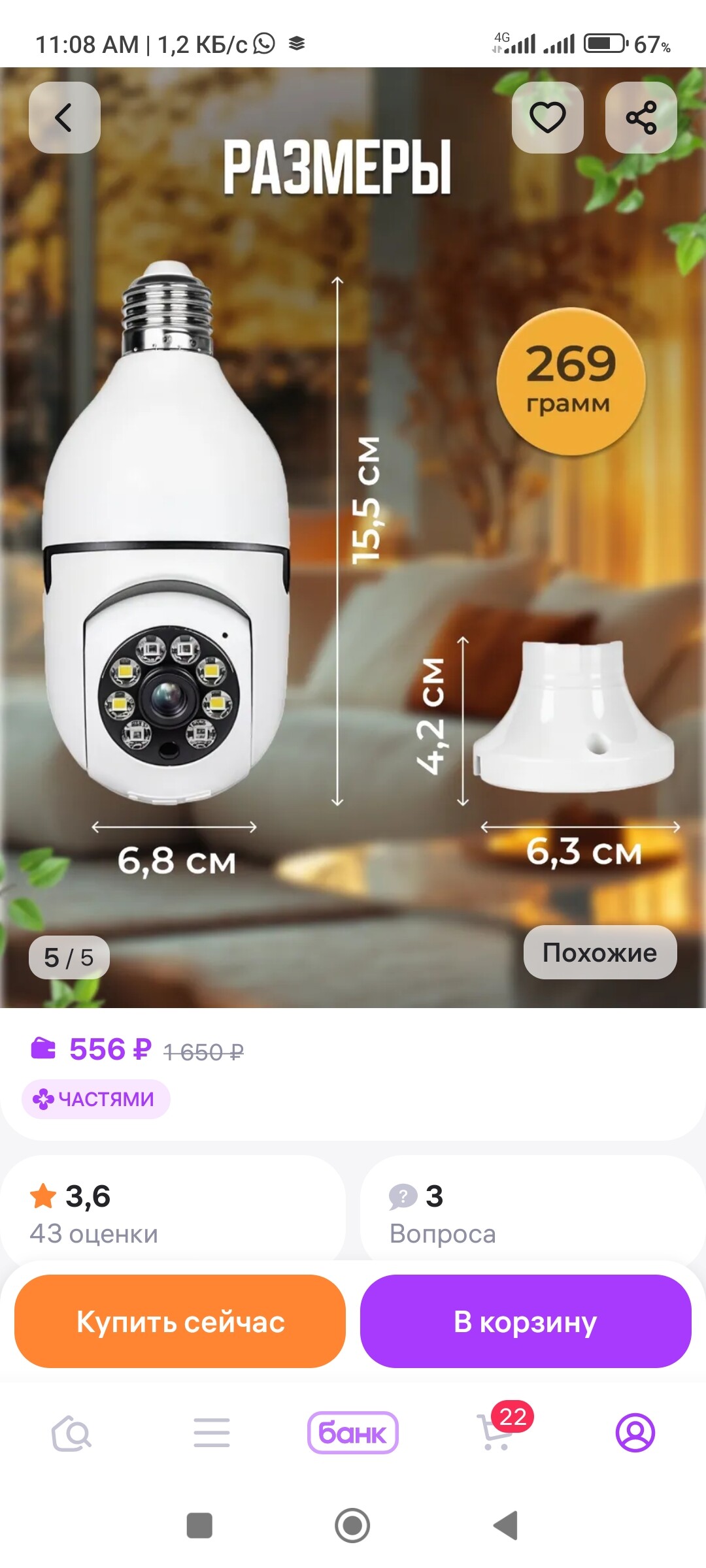This screenshot has width=706, height=1568.
Task: Open the catalog menu tab
Action: coord(212,1432)
